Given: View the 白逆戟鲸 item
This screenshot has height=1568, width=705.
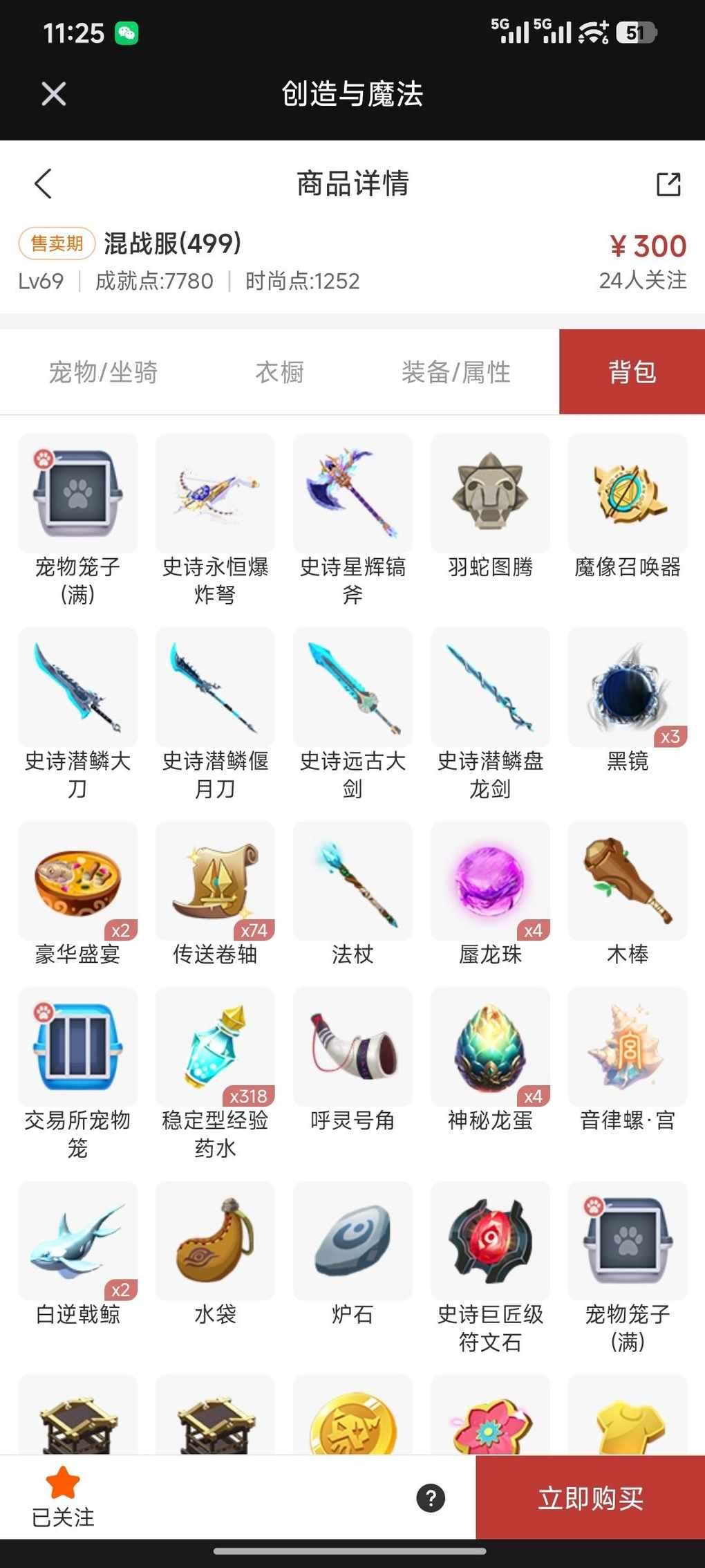Looking at the screenshot, I should pos(78,1241).
